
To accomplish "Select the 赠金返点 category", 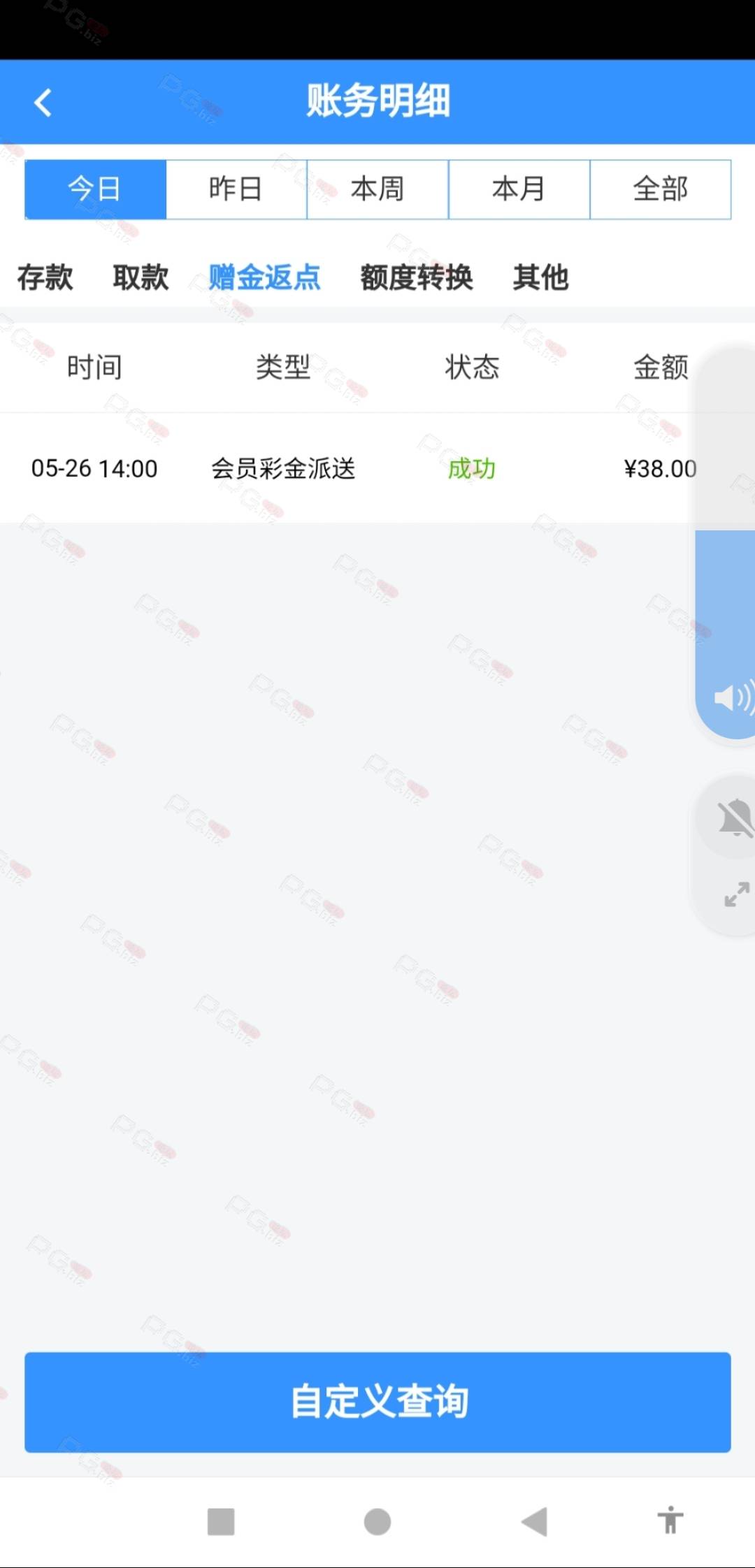I will [264, 277].
